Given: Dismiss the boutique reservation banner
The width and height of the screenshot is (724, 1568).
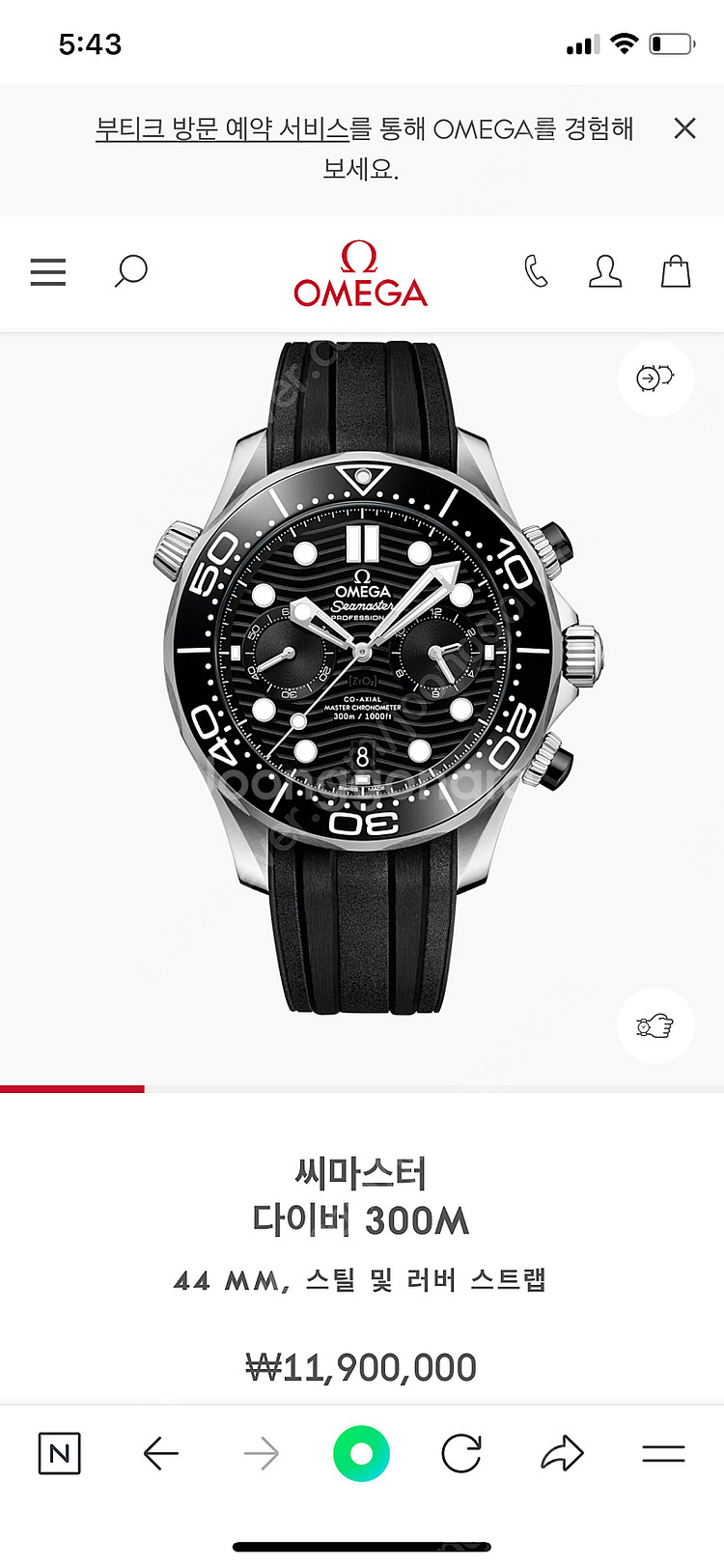Looking at the screenshot, I should pos(684,128).
